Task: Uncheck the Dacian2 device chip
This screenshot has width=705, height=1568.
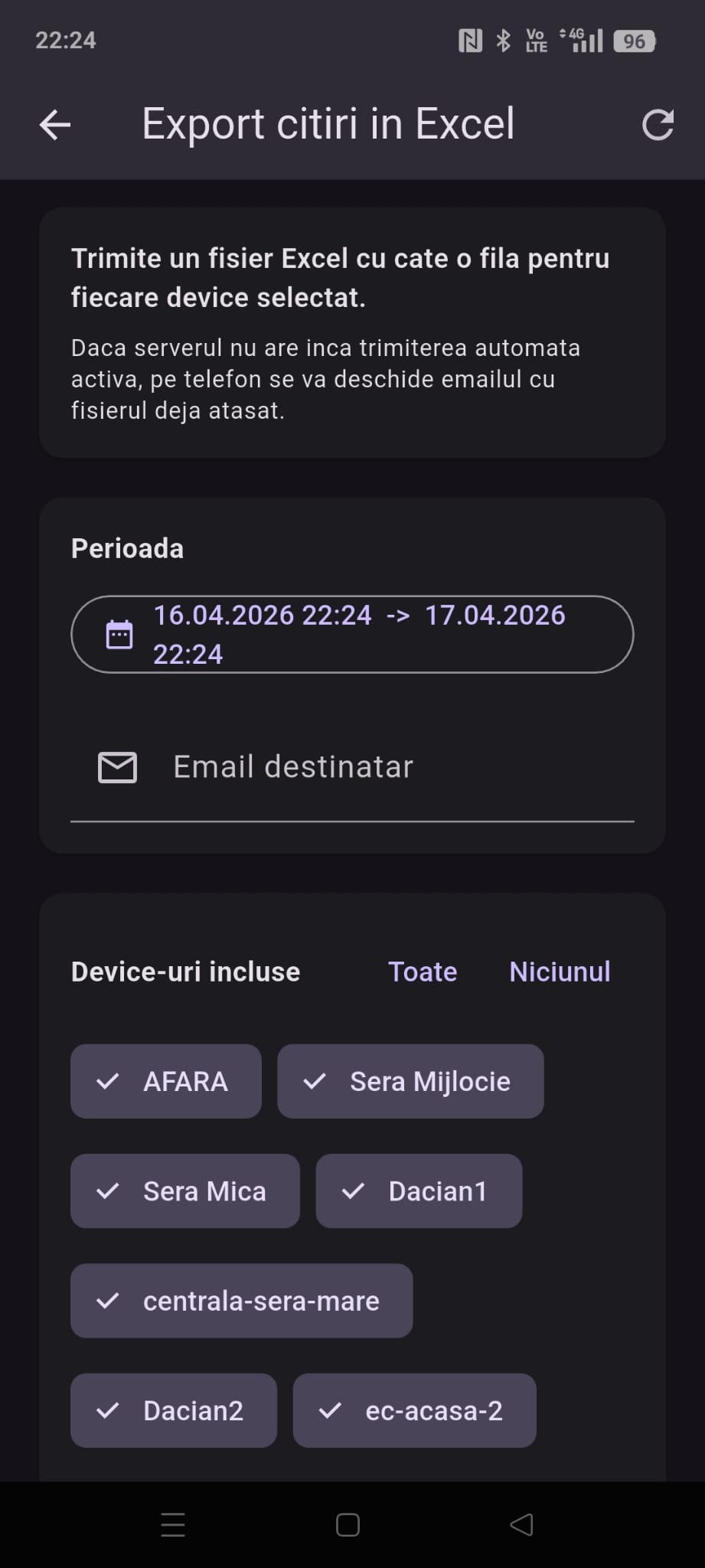Action: click(x=174, y=1410)
